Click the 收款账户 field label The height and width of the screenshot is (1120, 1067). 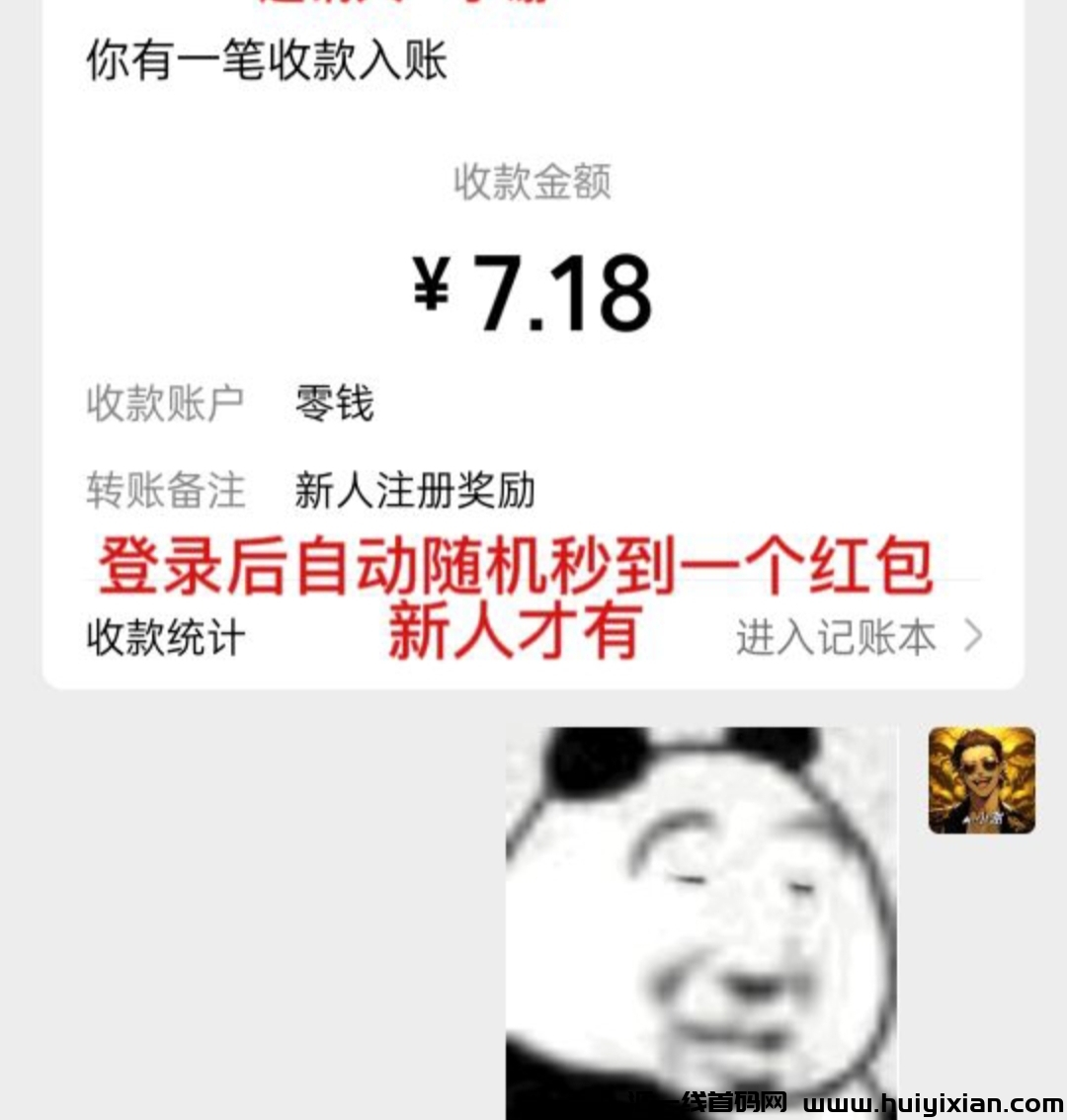(x=164, y=401)
